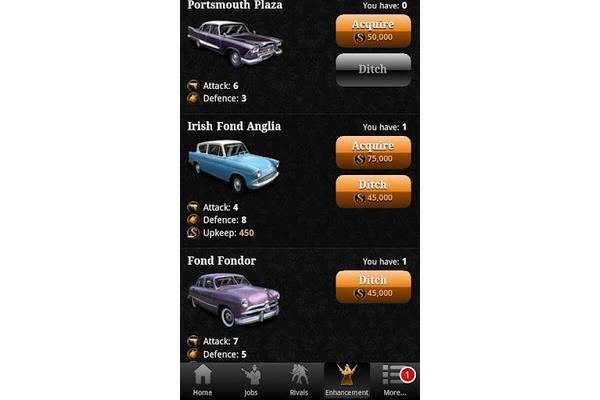This screenshot has height=400, width=600.
Task: Select the Enhancement tab
Action: pyautogui.click(x=347, y=381)
